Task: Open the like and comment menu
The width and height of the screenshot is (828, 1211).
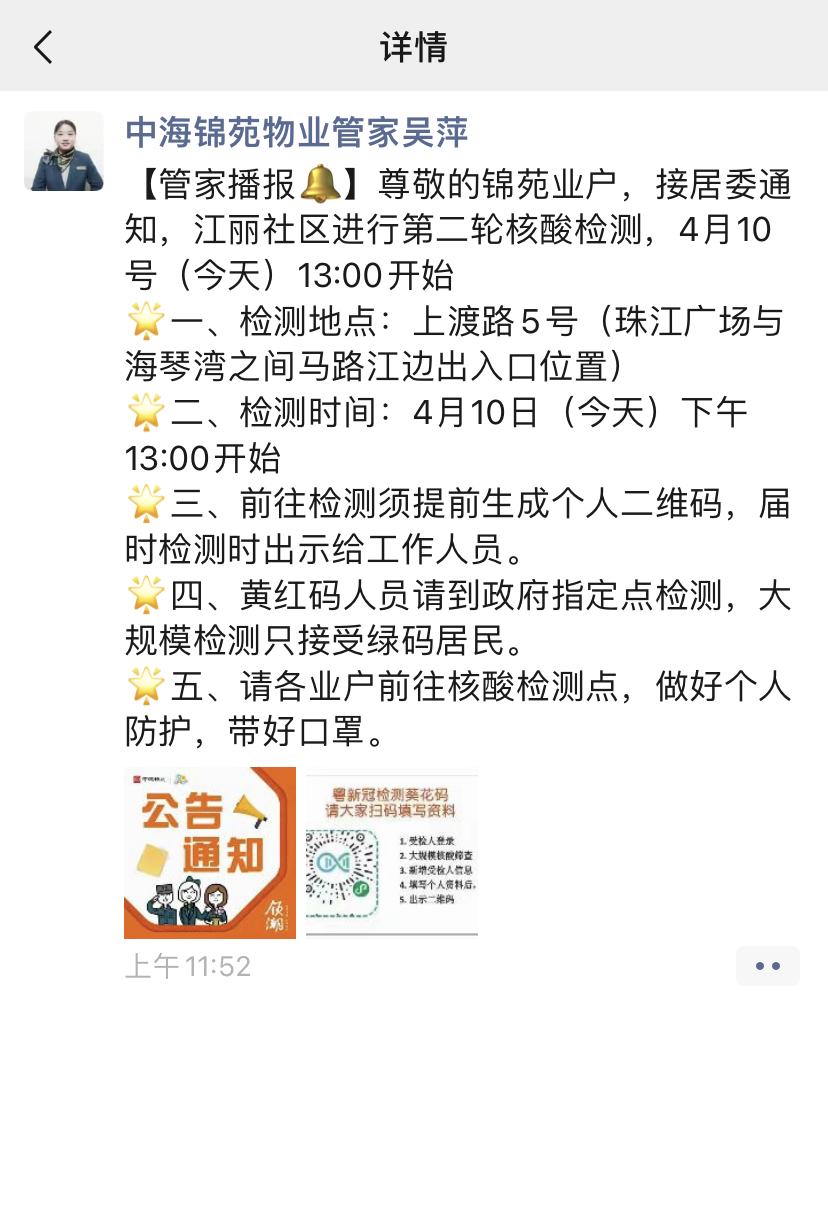Action: (767, 966)
